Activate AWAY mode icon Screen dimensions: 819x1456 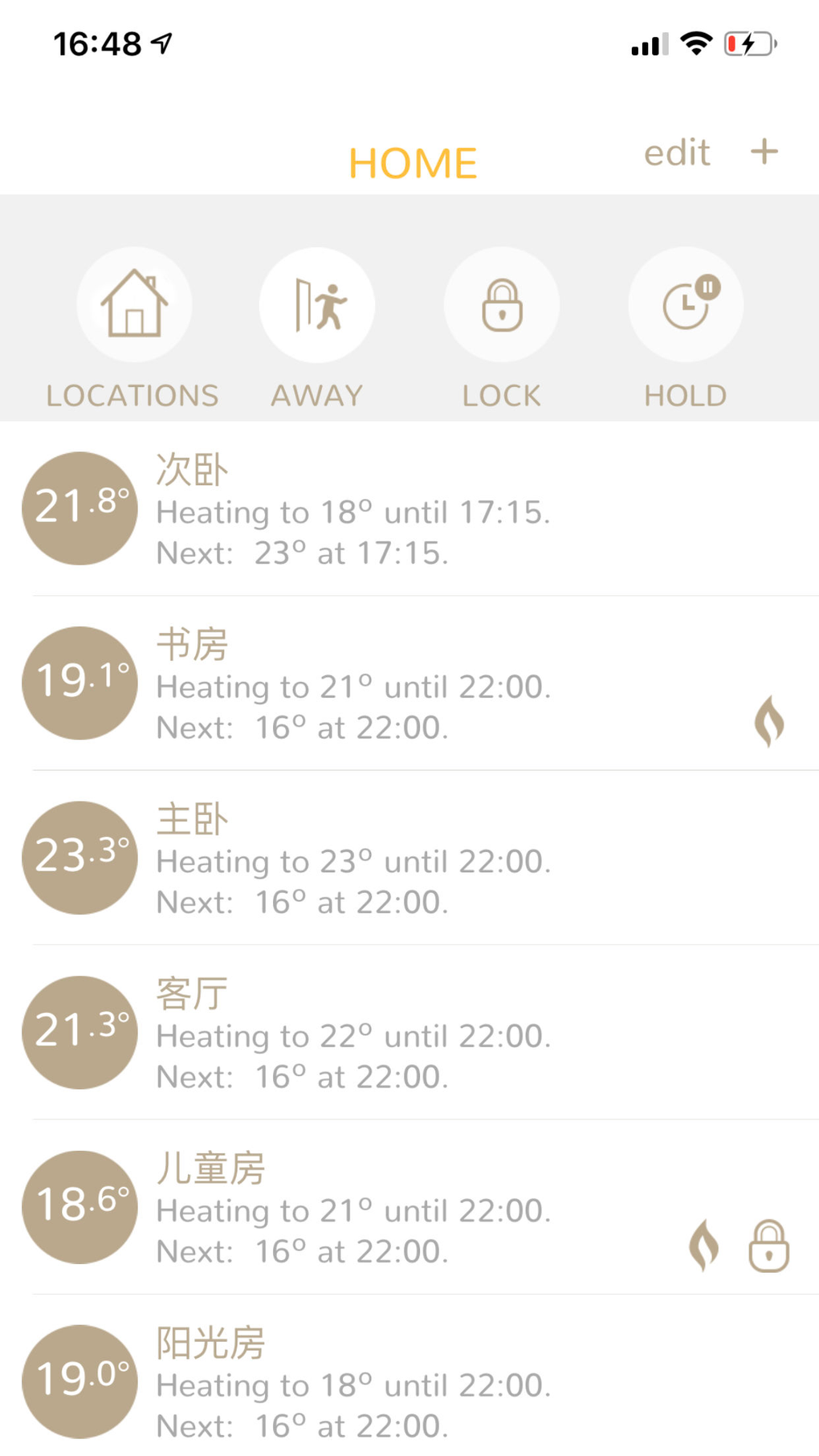pos(317,305)
